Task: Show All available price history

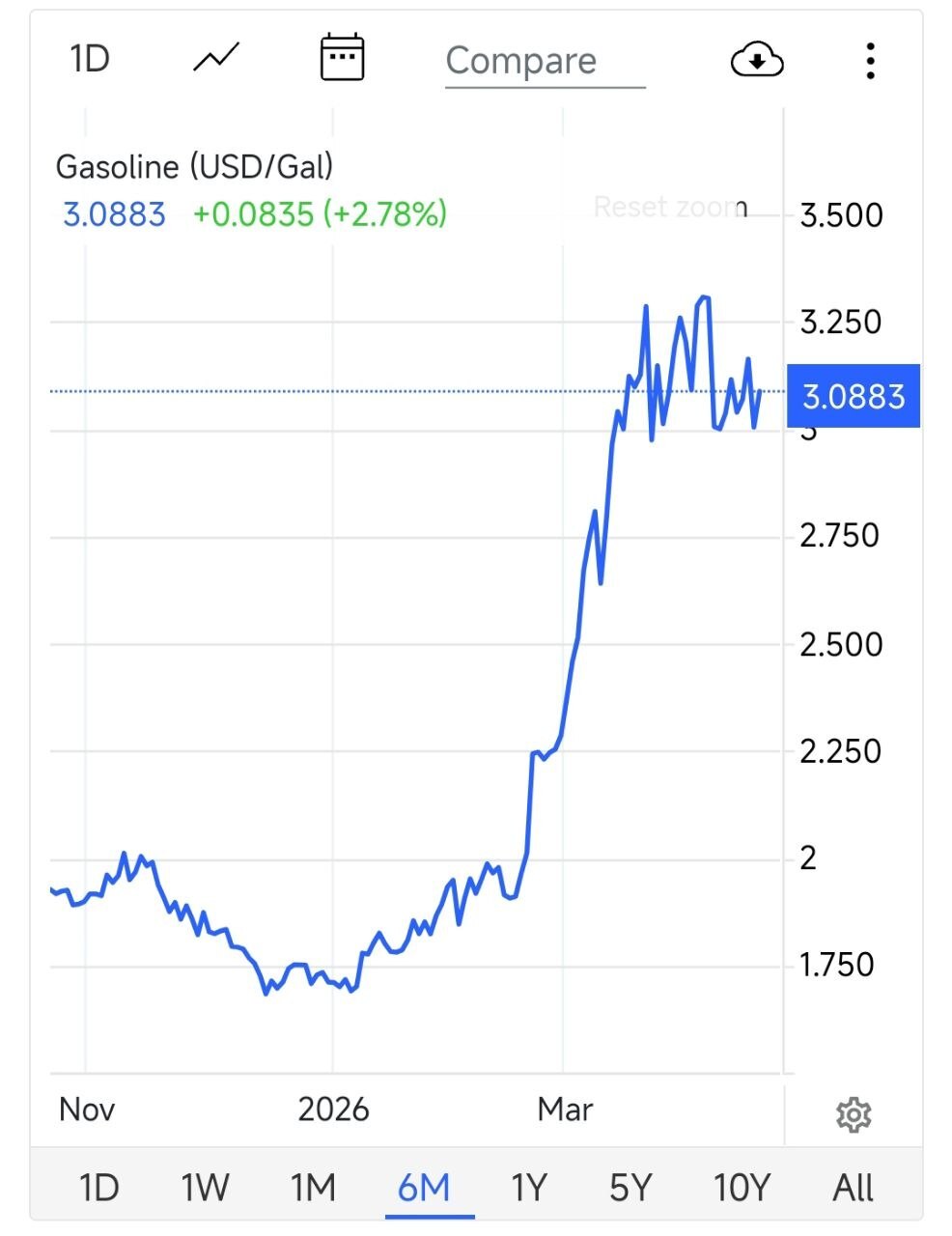Action: pos(854,1187)
